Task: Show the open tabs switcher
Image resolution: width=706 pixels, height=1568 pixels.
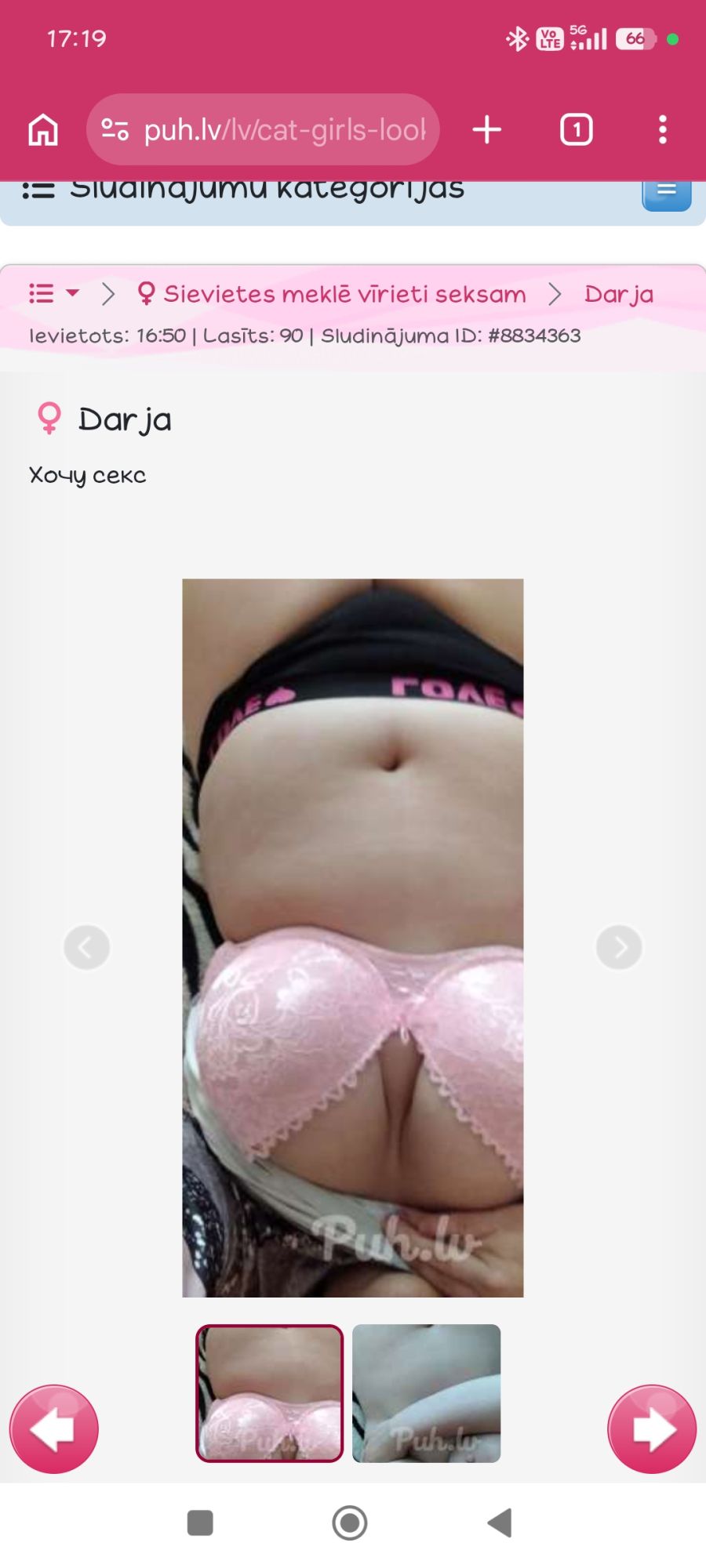Action: click(x=577, y=129)
